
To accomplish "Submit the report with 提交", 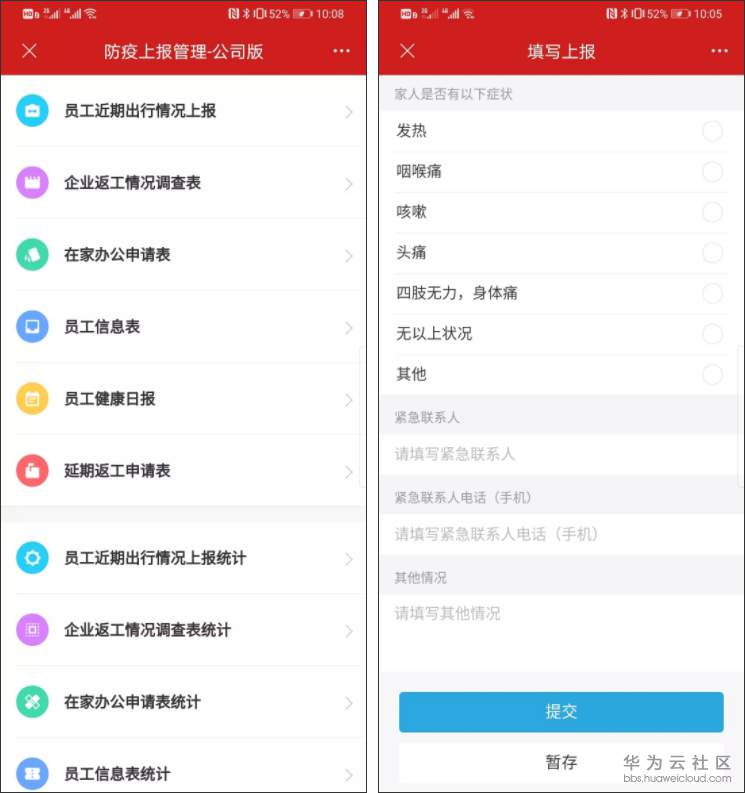I will [561, 712].
